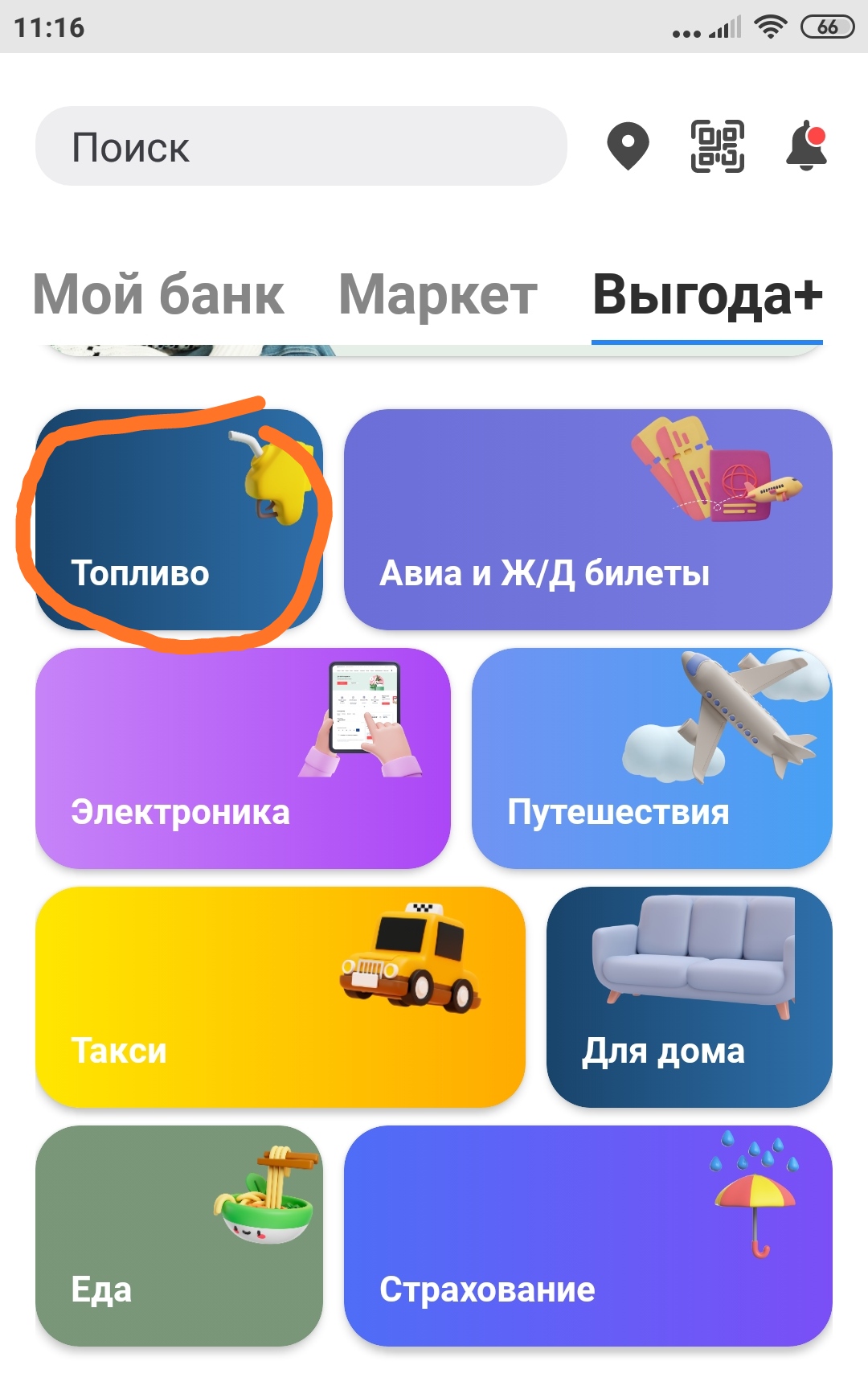Tap the Поиск search field
This screenshot has width=868, height=1394.
[x=301, y=146]
